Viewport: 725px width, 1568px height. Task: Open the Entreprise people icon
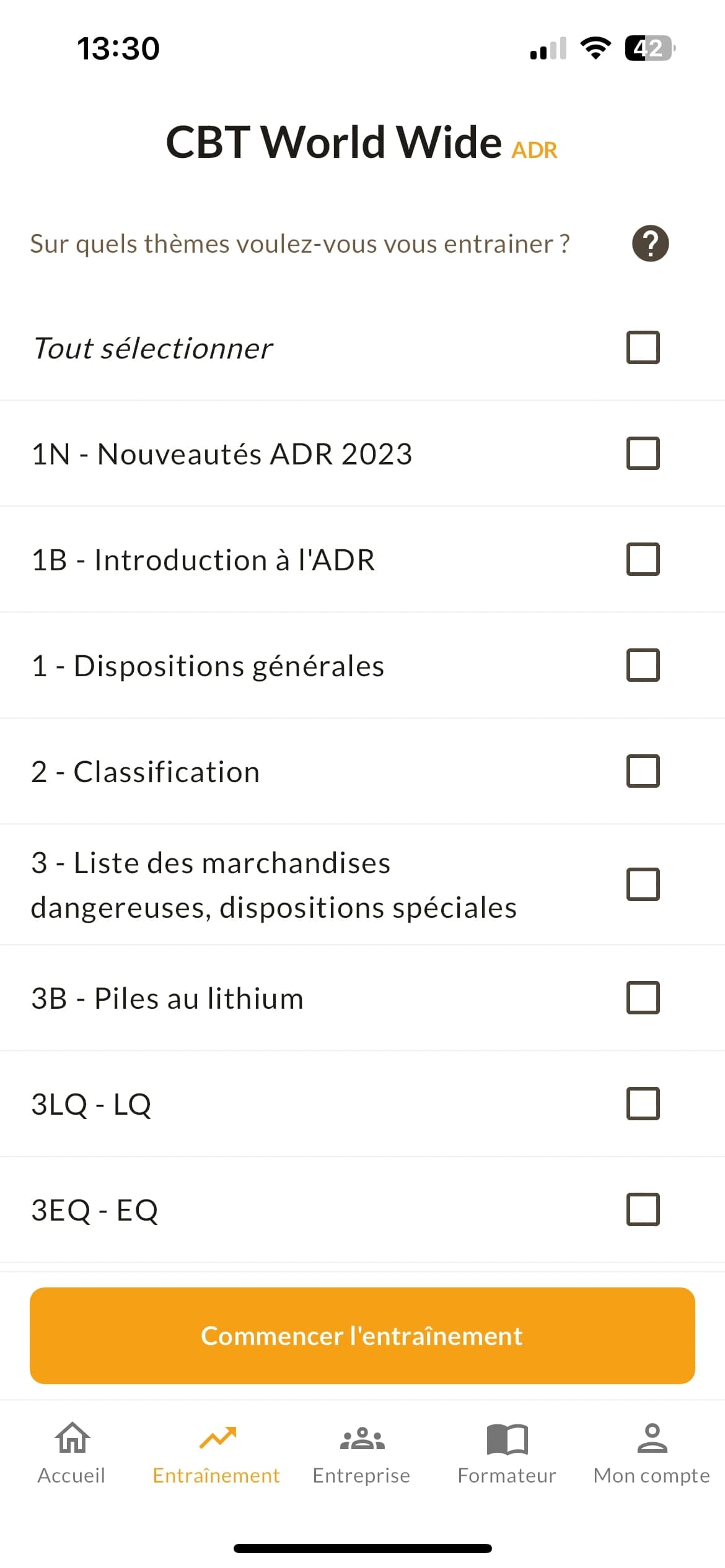pos(362,1436)
